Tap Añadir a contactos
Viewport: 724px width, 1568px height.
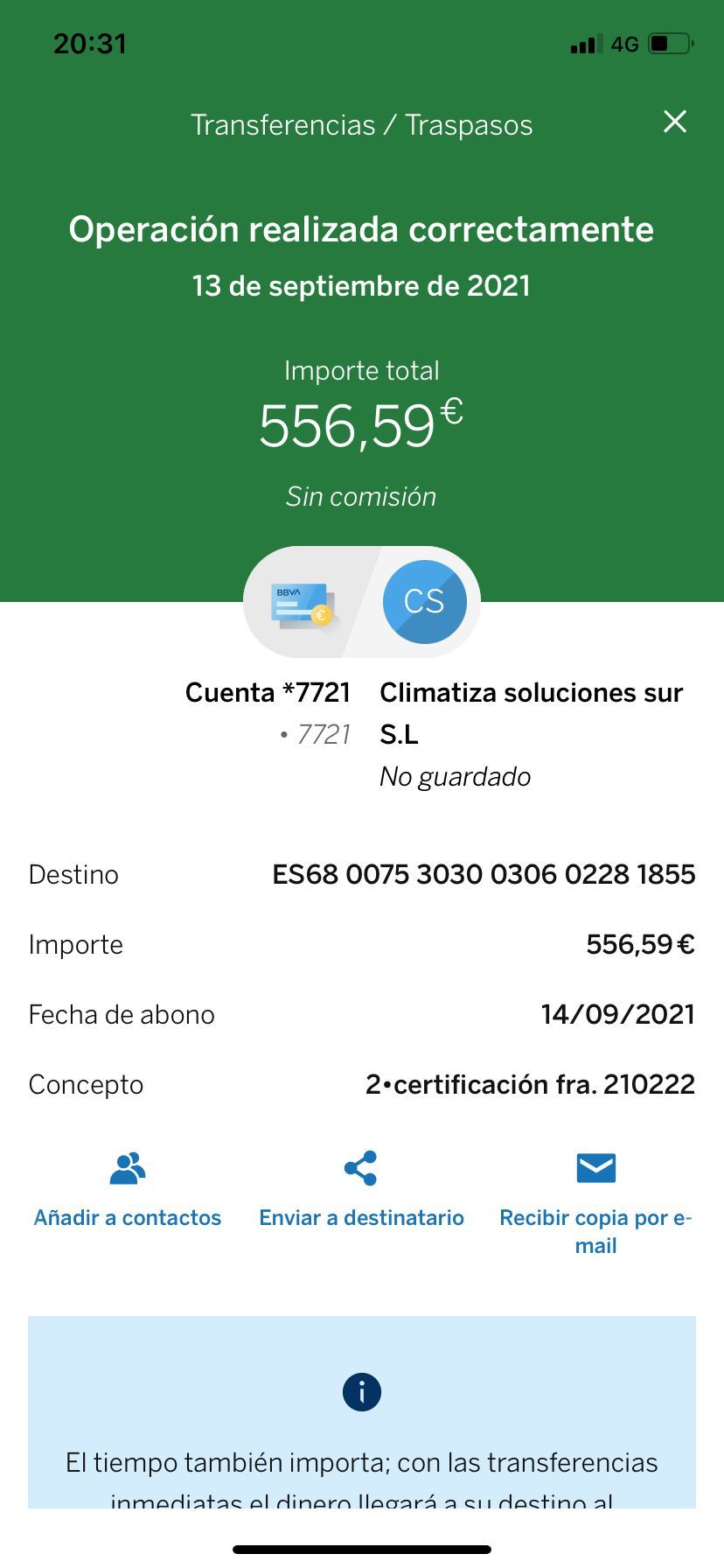128,1190
